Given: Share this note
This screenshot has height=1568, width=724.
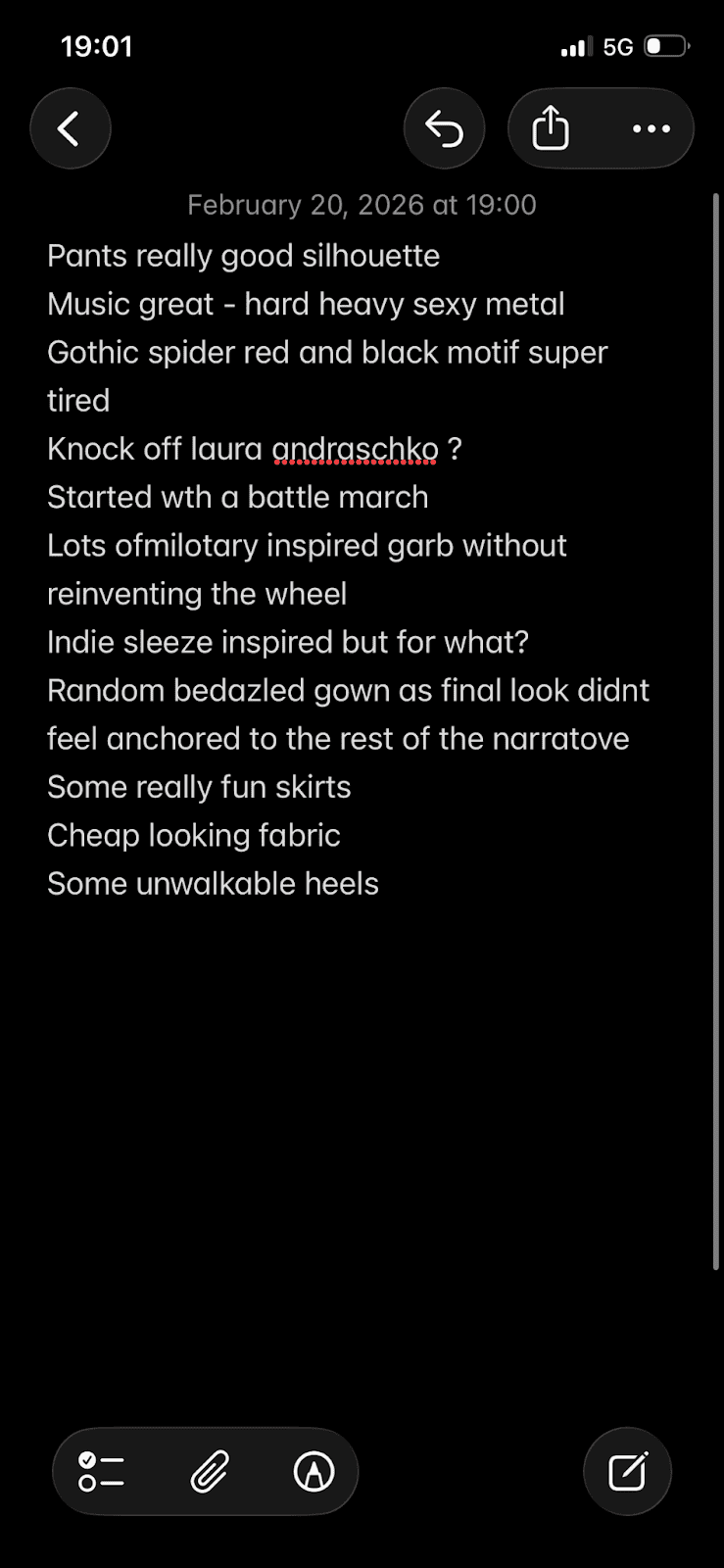Looking at the screenshot, I should (551, 128).
